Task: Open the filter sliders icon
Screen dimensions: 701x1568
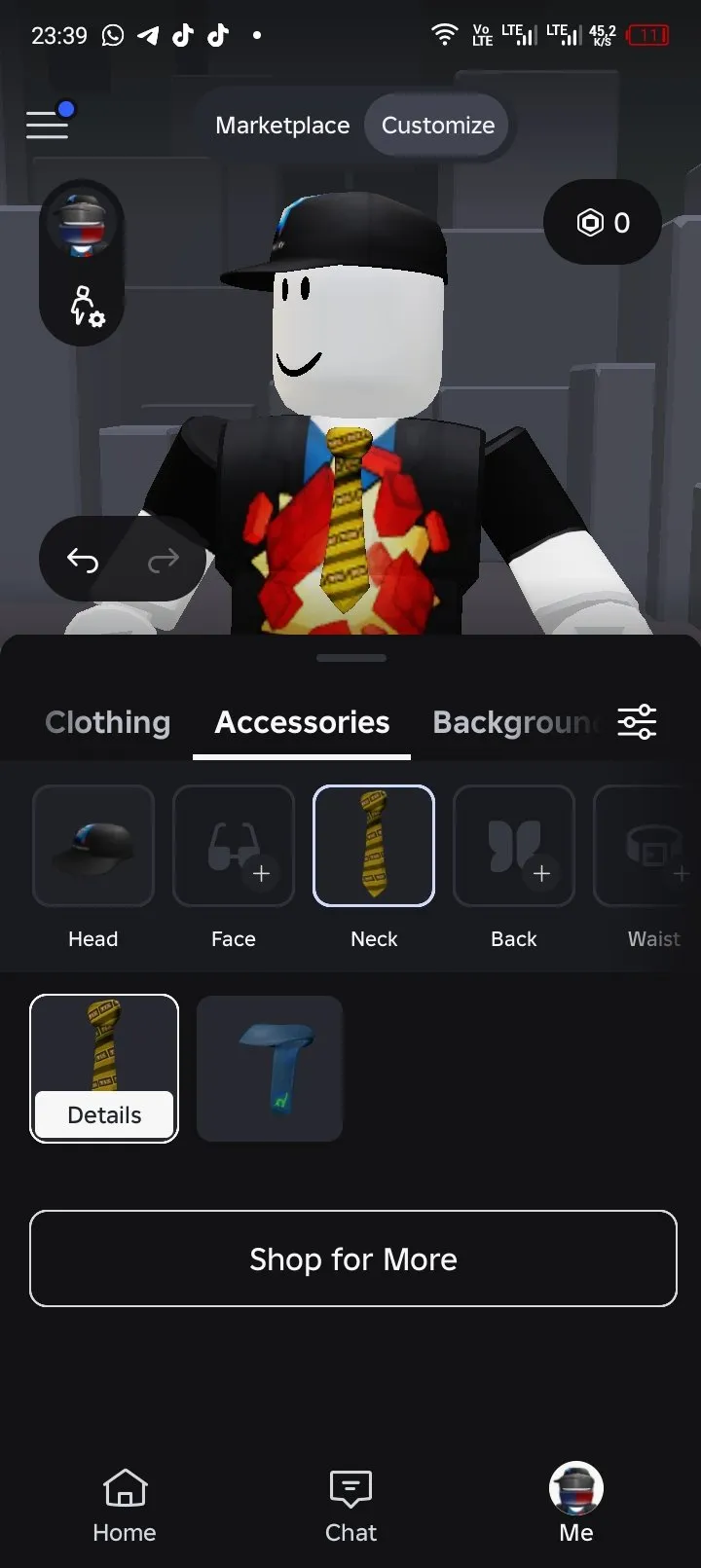Action: [x=637, y=722]
